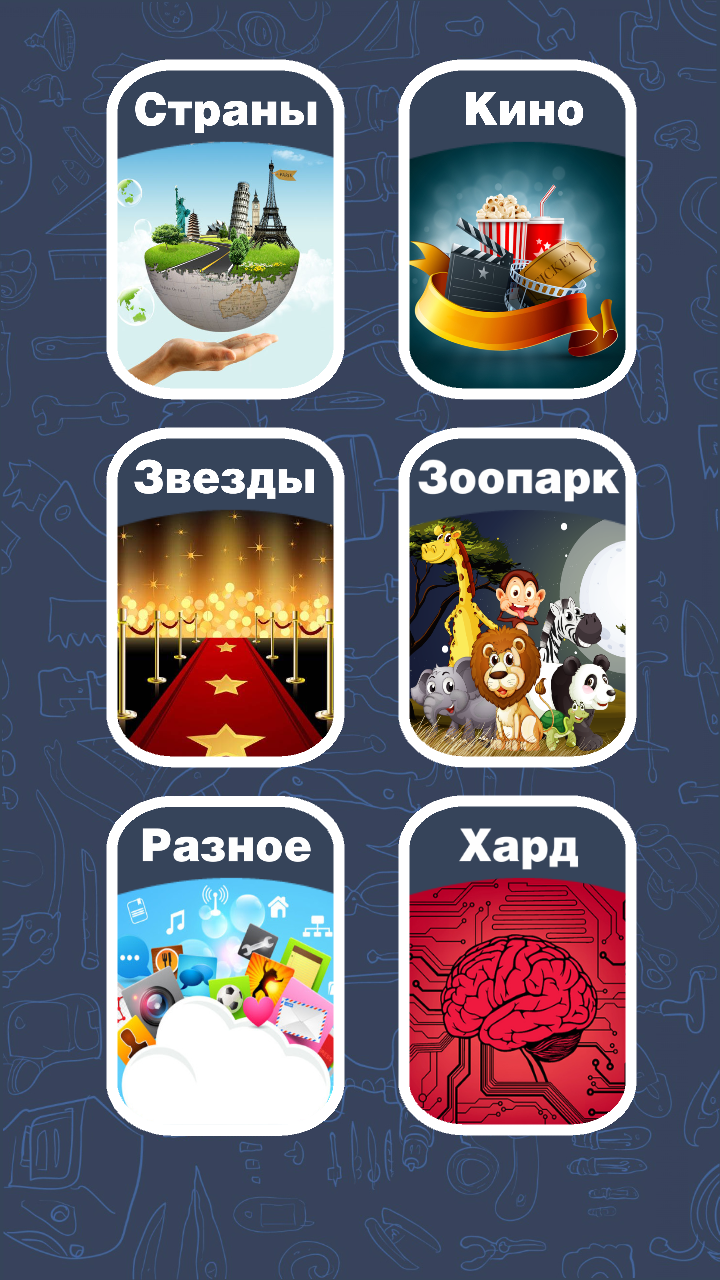
Task: Pick the Разное category card
Action: point(225,966)
